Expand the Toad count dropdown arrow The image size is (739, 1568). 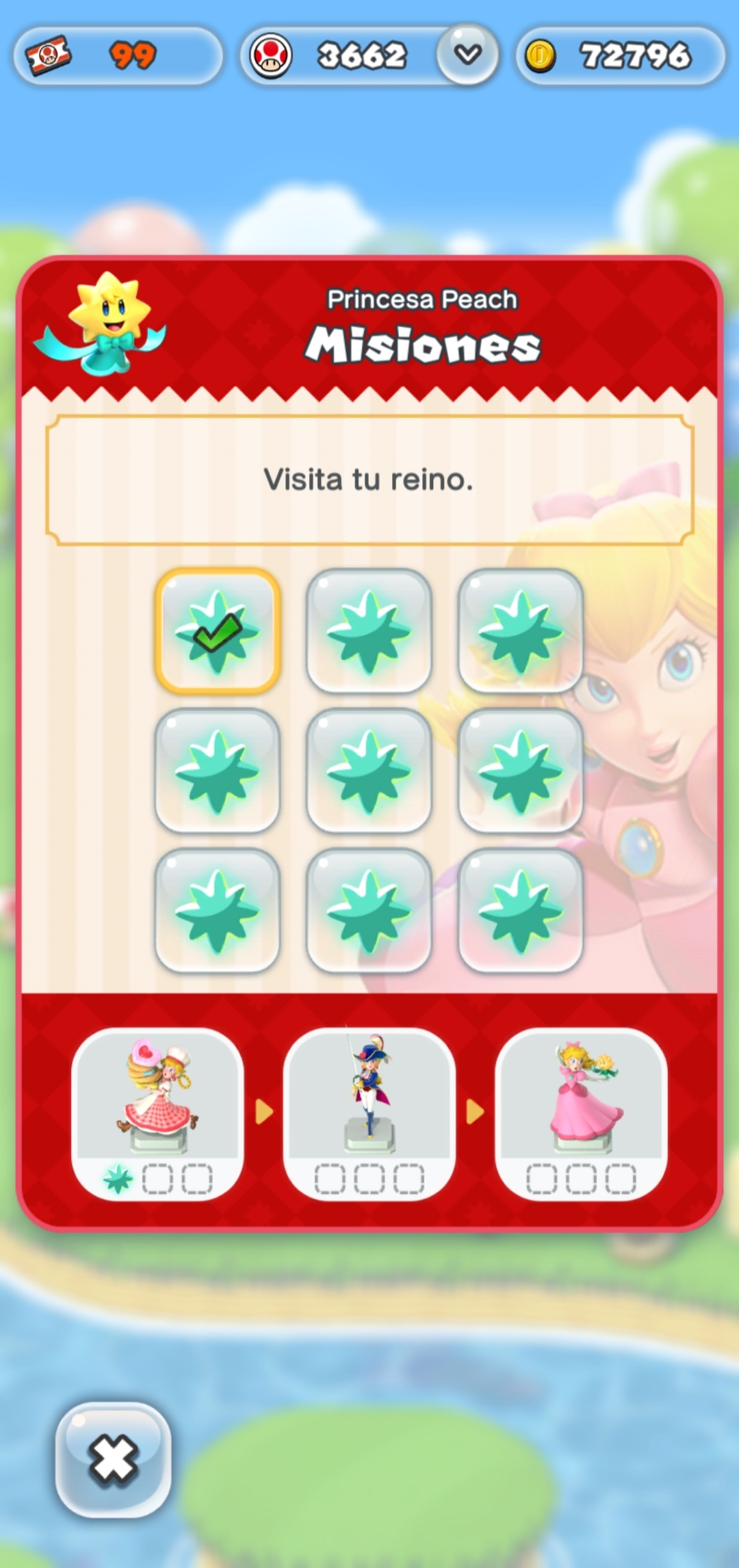pos(467,55)
